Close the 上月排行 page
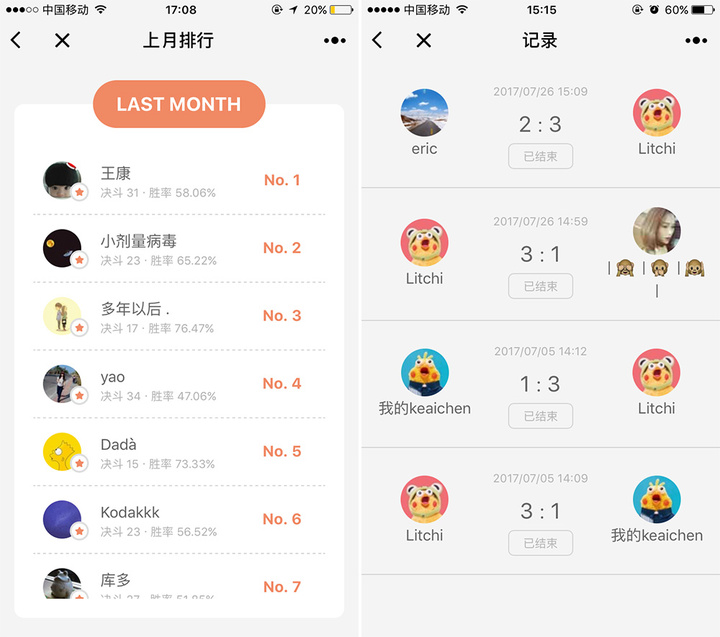720x637 pixels. coord(62,41)
